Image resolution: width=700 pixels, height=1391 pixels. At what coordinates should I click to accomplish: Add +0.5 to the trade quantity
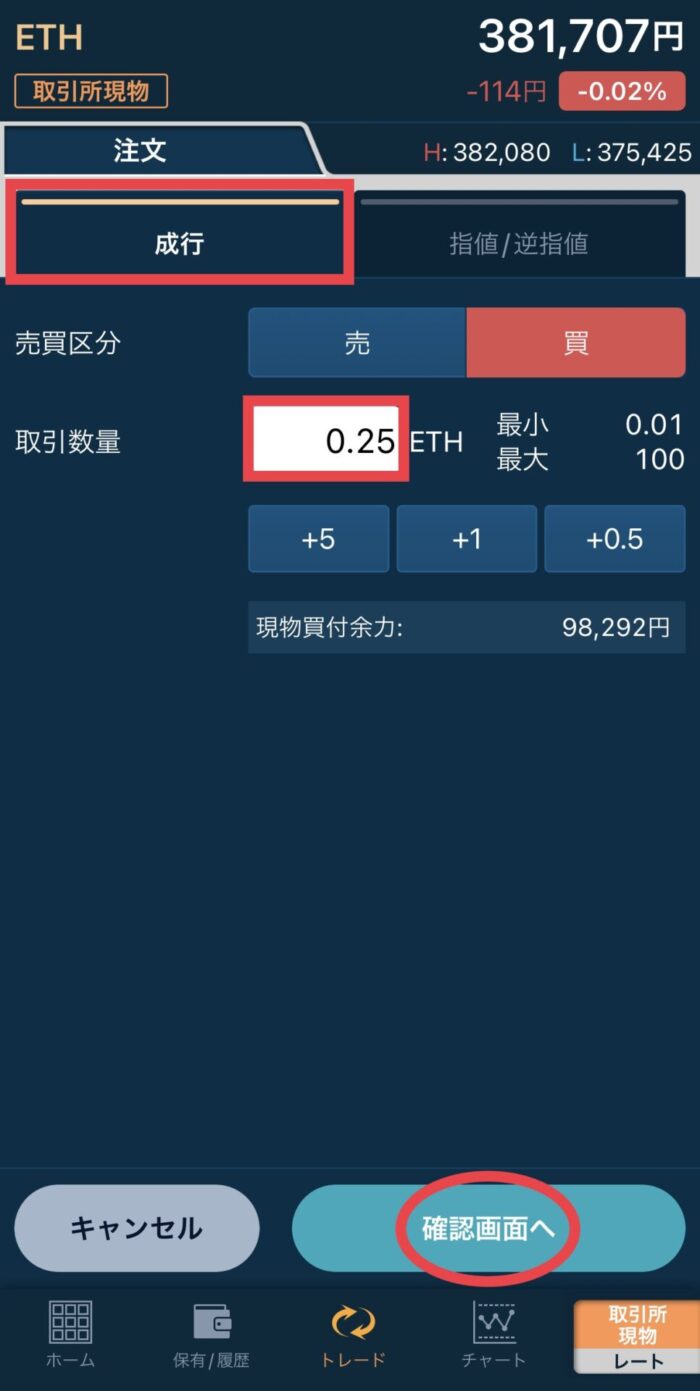tap(615, 539)
